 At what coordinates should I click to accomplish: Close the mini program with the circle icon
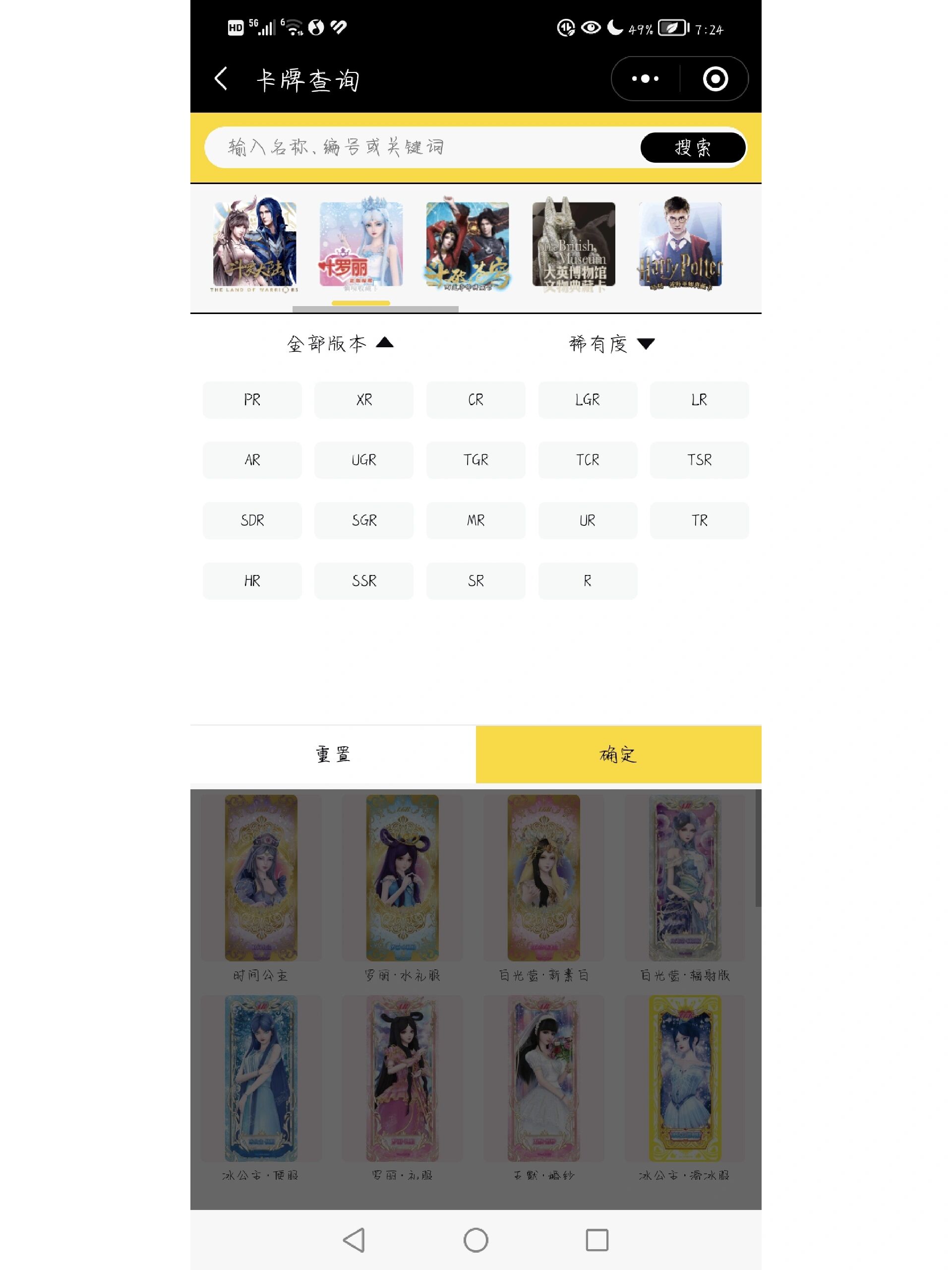715,79
